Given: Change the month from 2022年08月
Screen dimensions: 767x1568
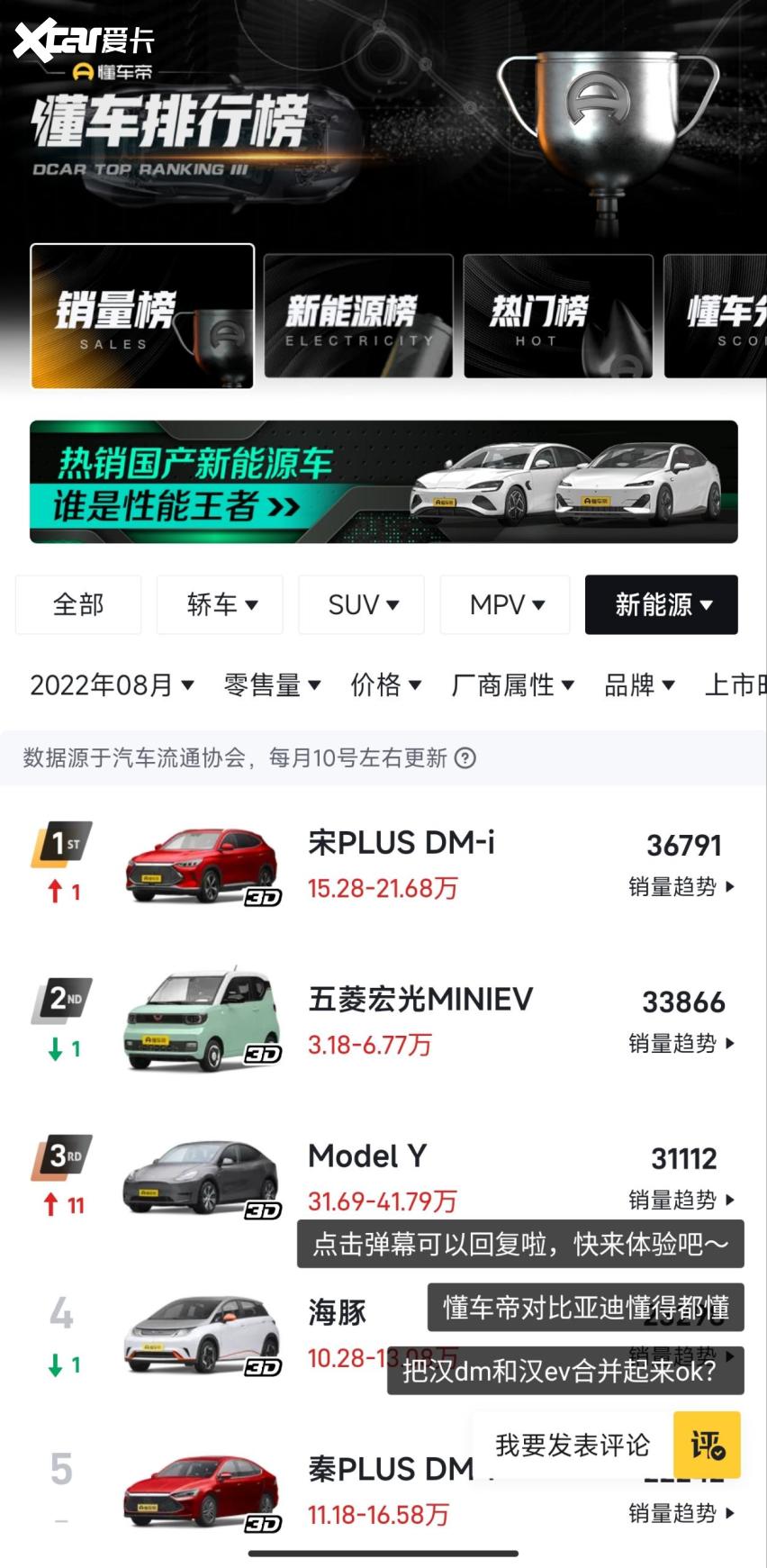Looking at the screenshot, I should click(112, 685).
